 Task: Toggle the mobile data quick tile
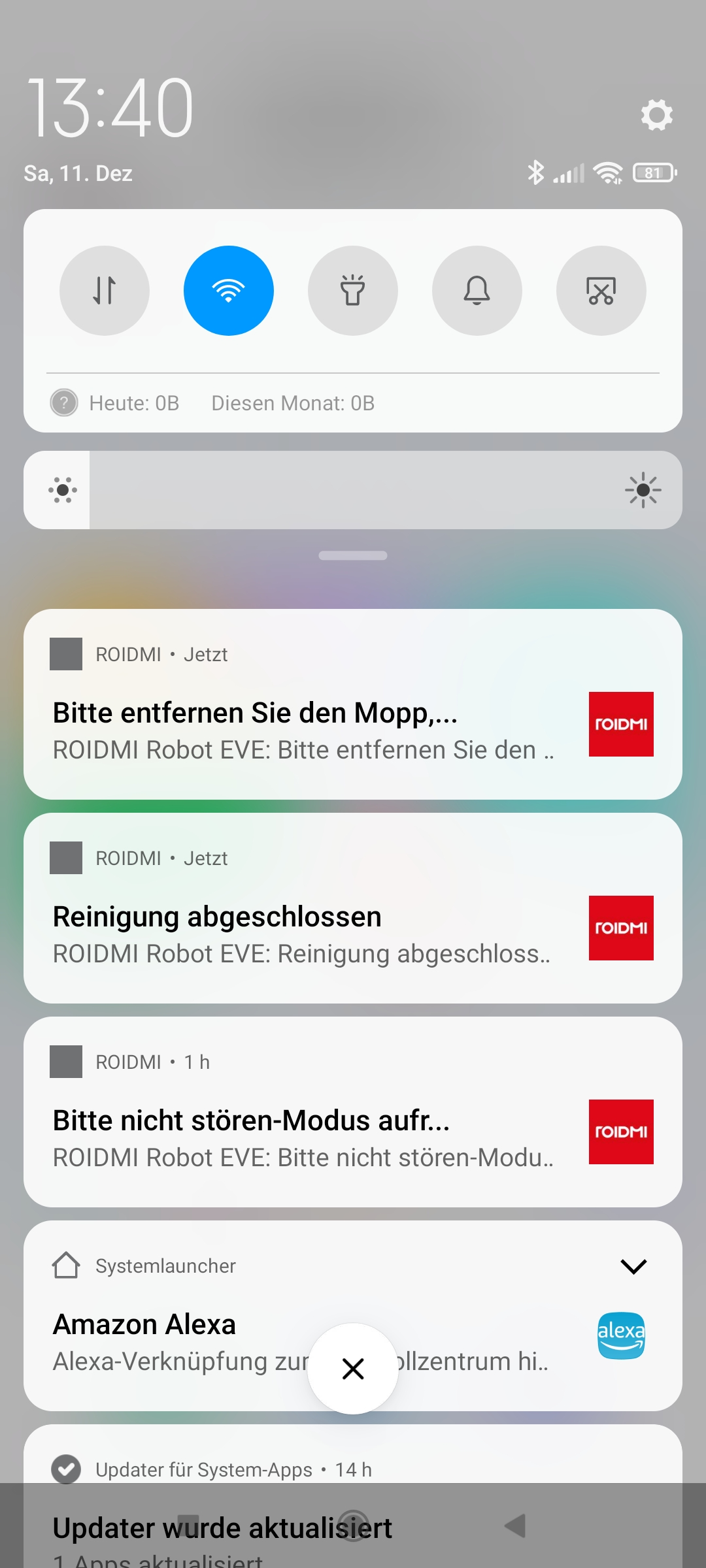coord(105,291)
